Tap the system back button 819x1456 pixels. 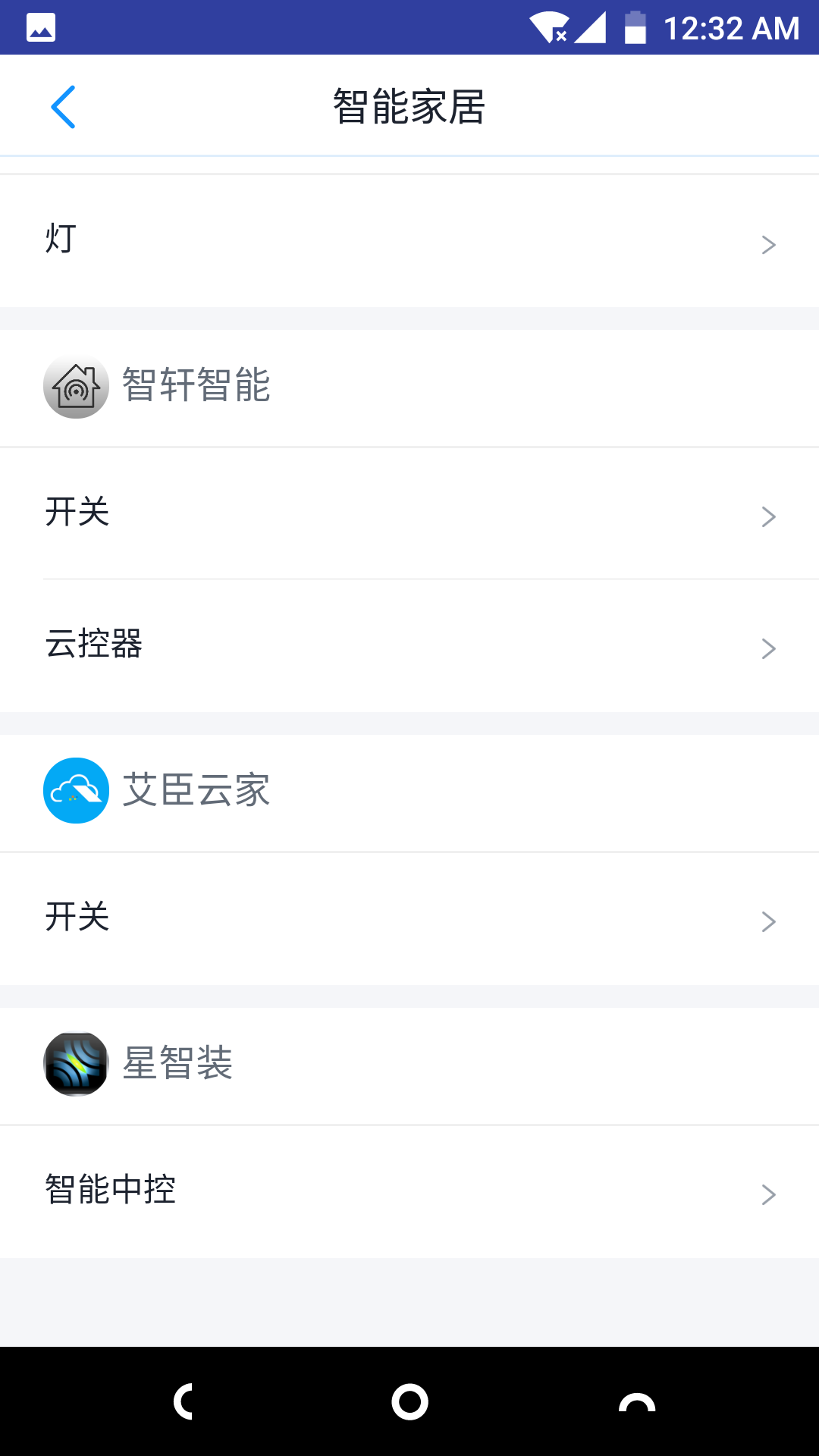184,1401
